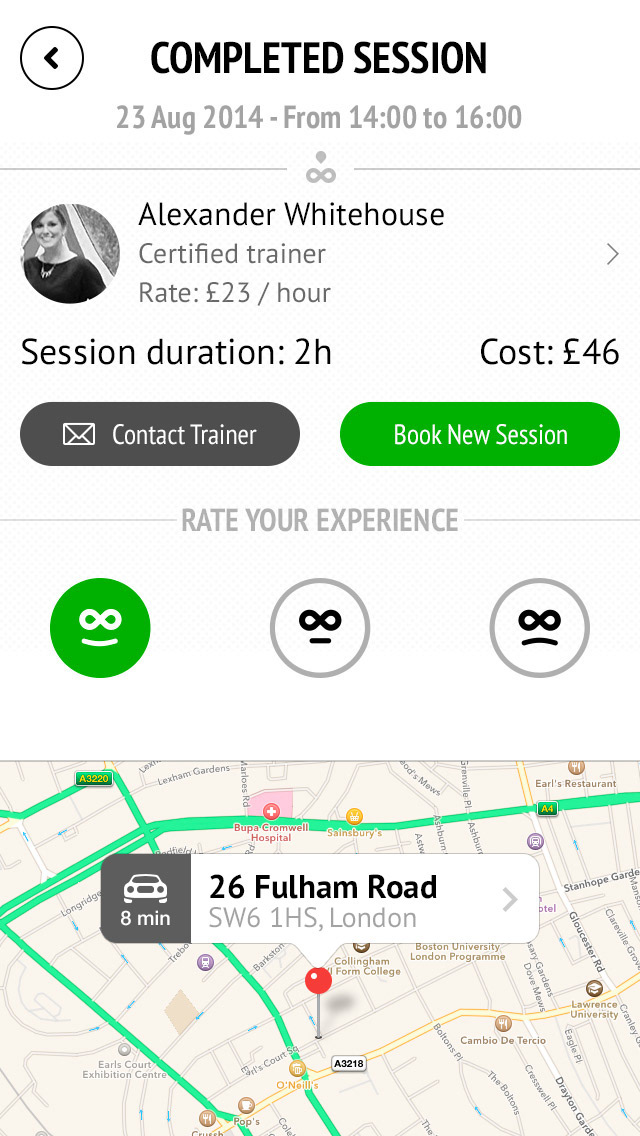Select the neutral face rating
Screen dimensions: 640x1136
tap(320, 628)
